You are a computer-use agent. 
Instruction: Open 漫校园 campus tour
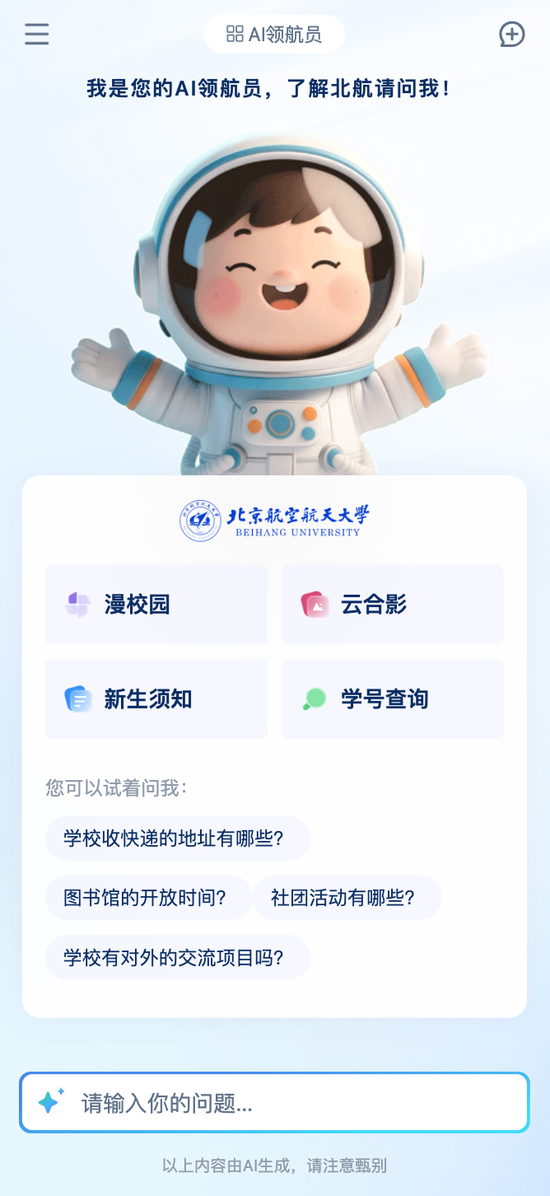coord(156,604)
